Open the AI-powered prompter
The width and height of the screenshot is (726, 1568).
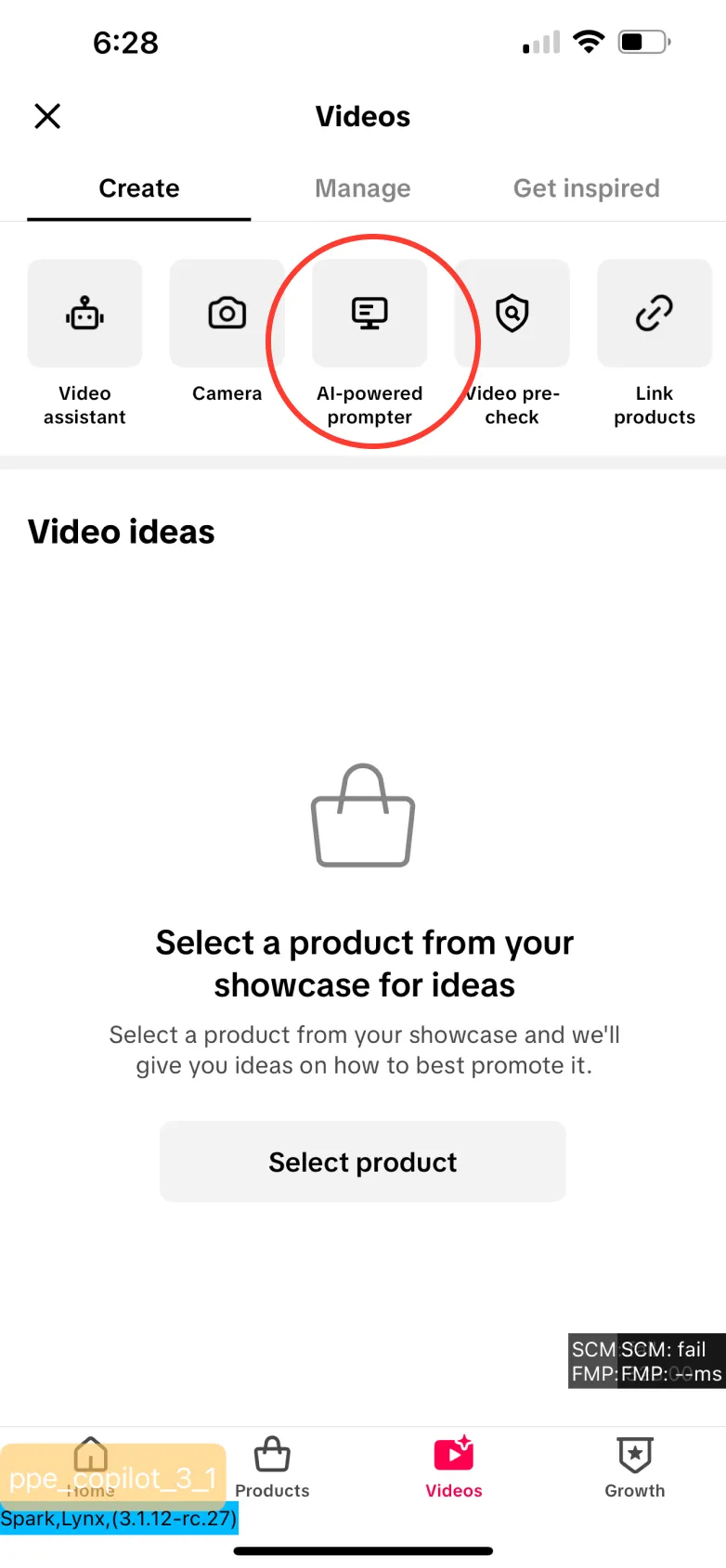(369, 313)
